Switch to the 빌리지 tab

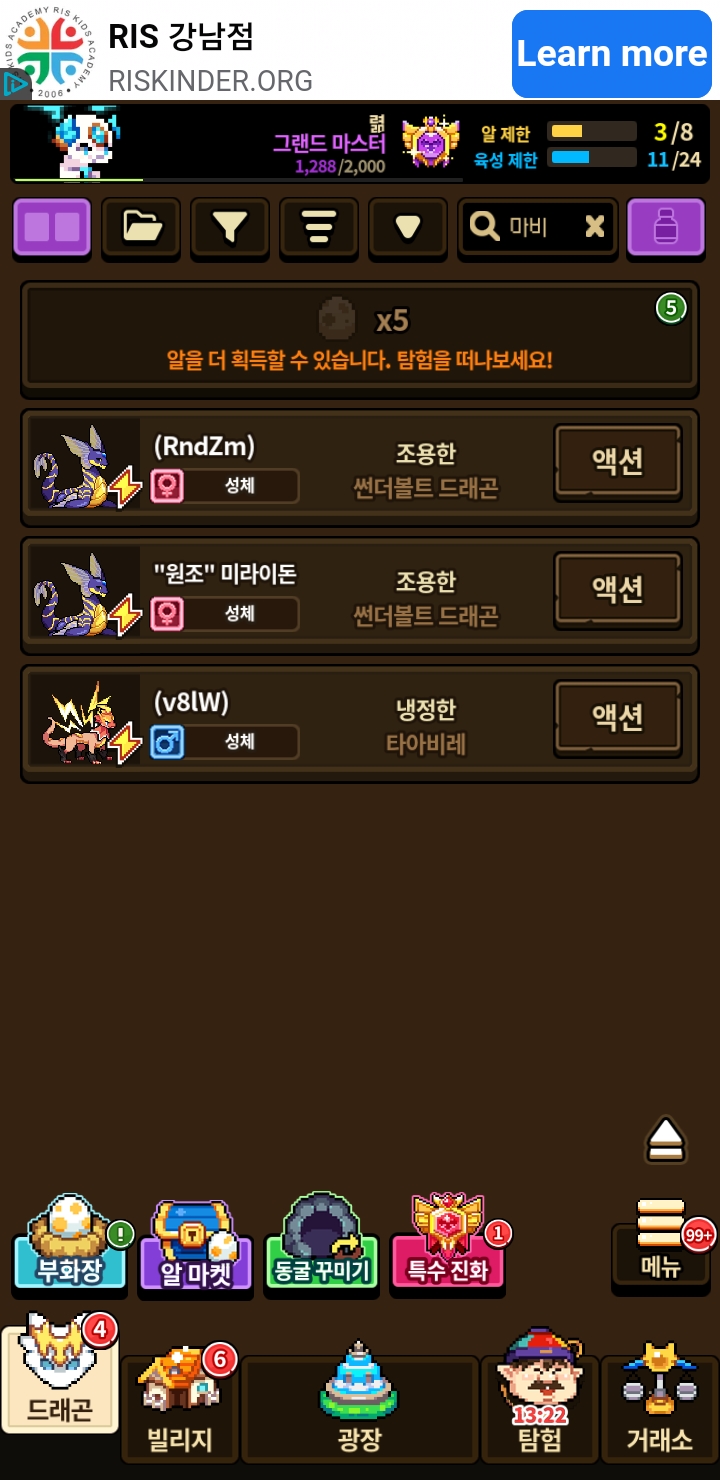[180, 1410]
